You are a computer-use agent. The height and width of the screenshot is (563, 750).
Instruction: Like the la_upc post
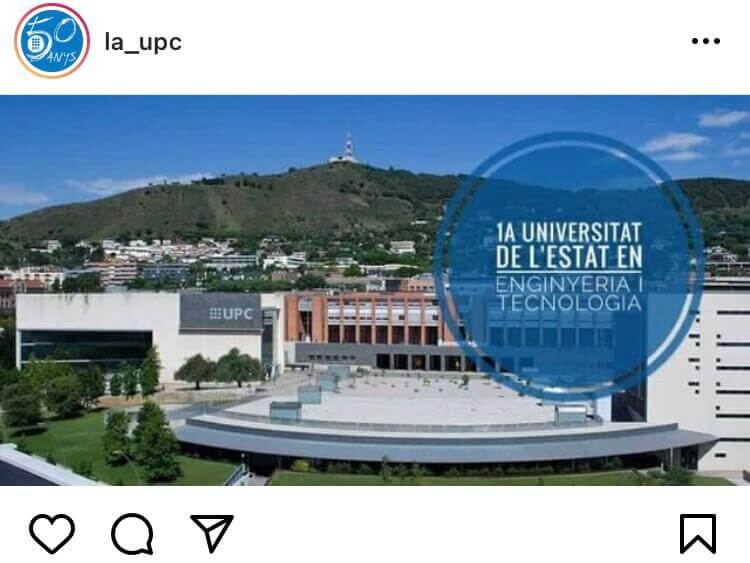click(x=51, y=534)
